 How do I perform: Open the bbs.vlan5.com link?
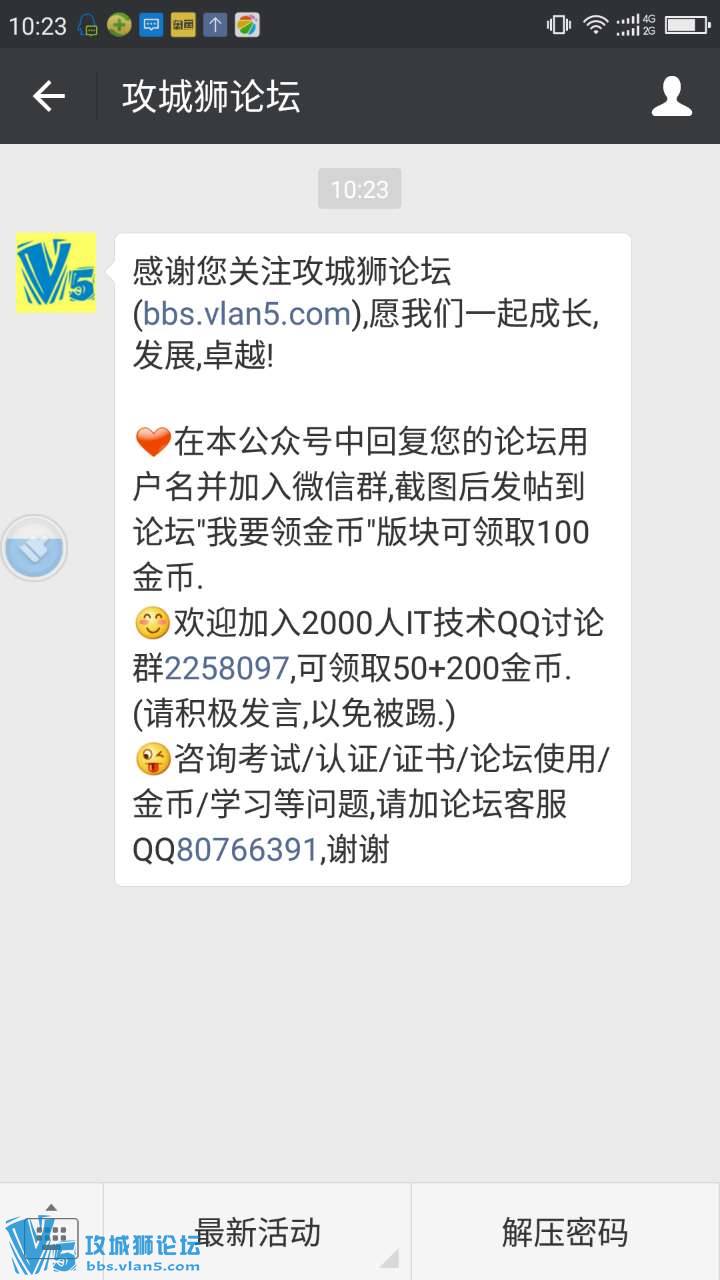(x=247, y=314)
